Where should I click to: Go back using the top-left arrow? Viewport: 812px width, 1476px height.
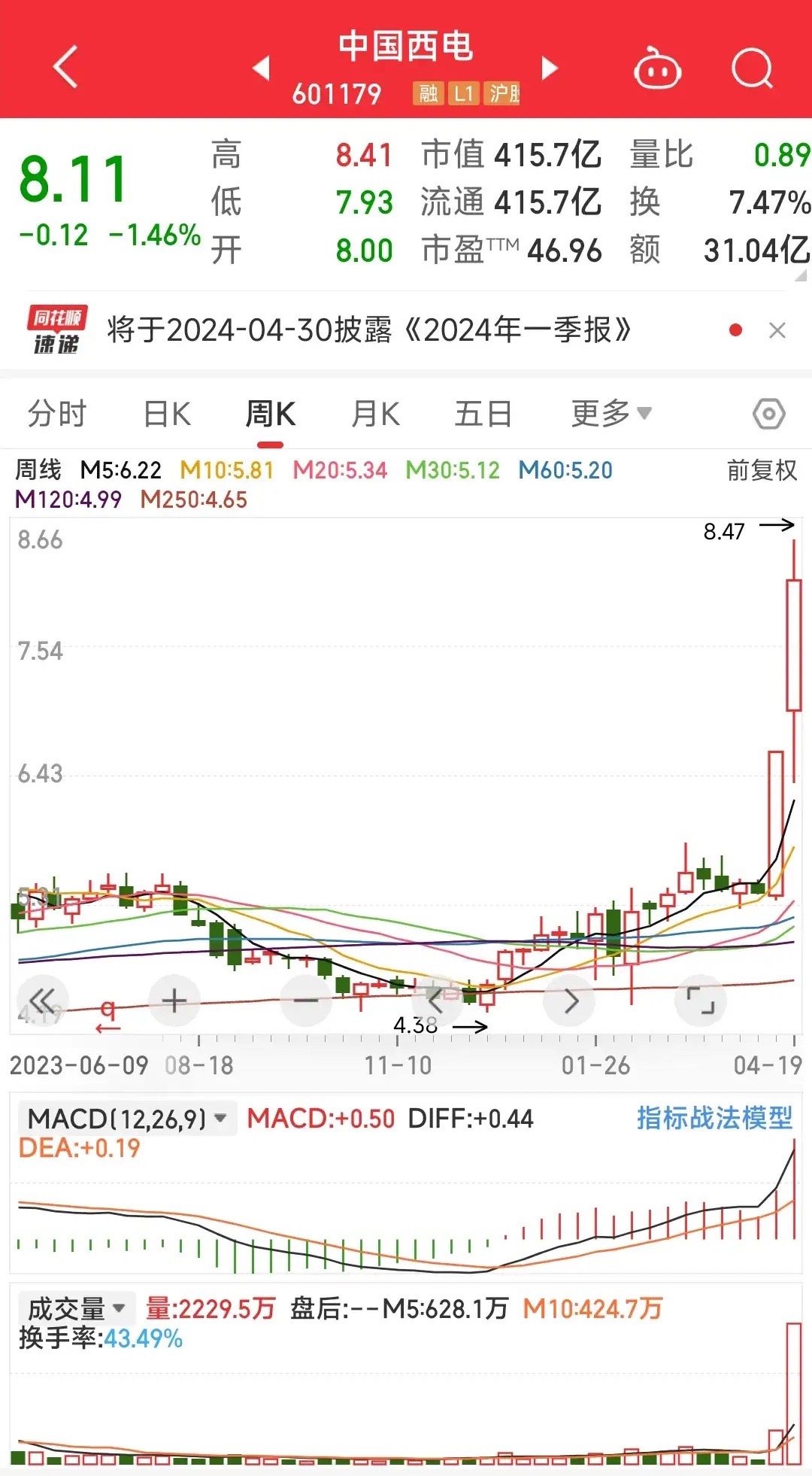click(x=66, y=67)
